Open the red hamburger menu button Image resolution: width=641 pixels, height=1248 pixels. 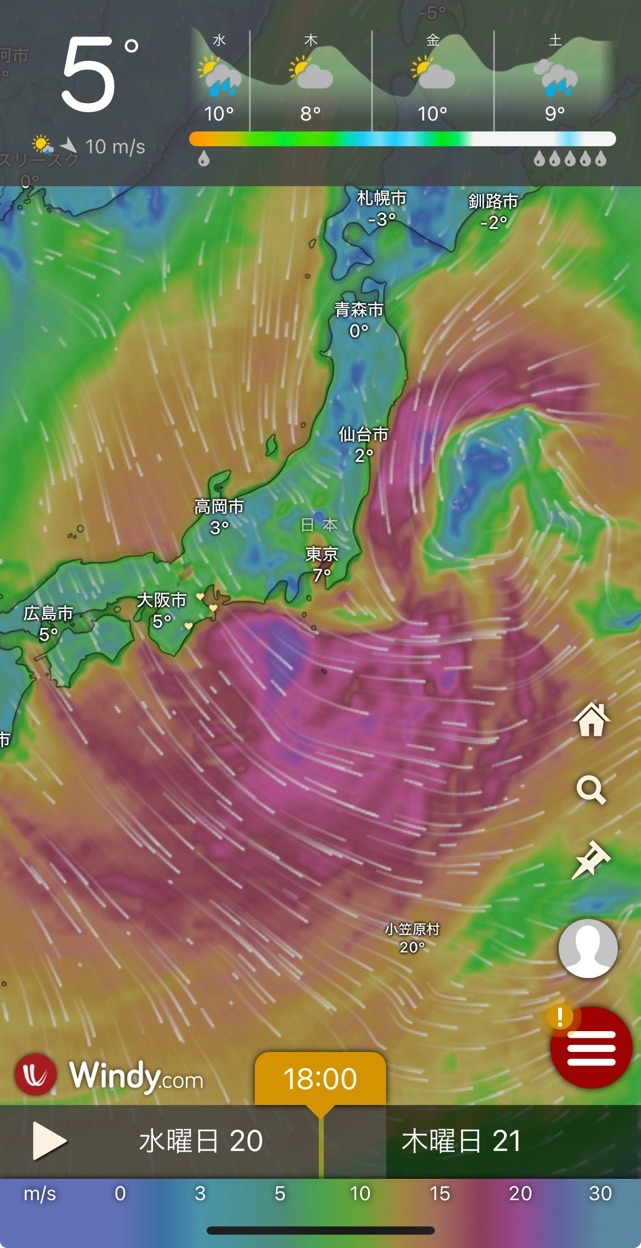click(x=591, y=1047)
